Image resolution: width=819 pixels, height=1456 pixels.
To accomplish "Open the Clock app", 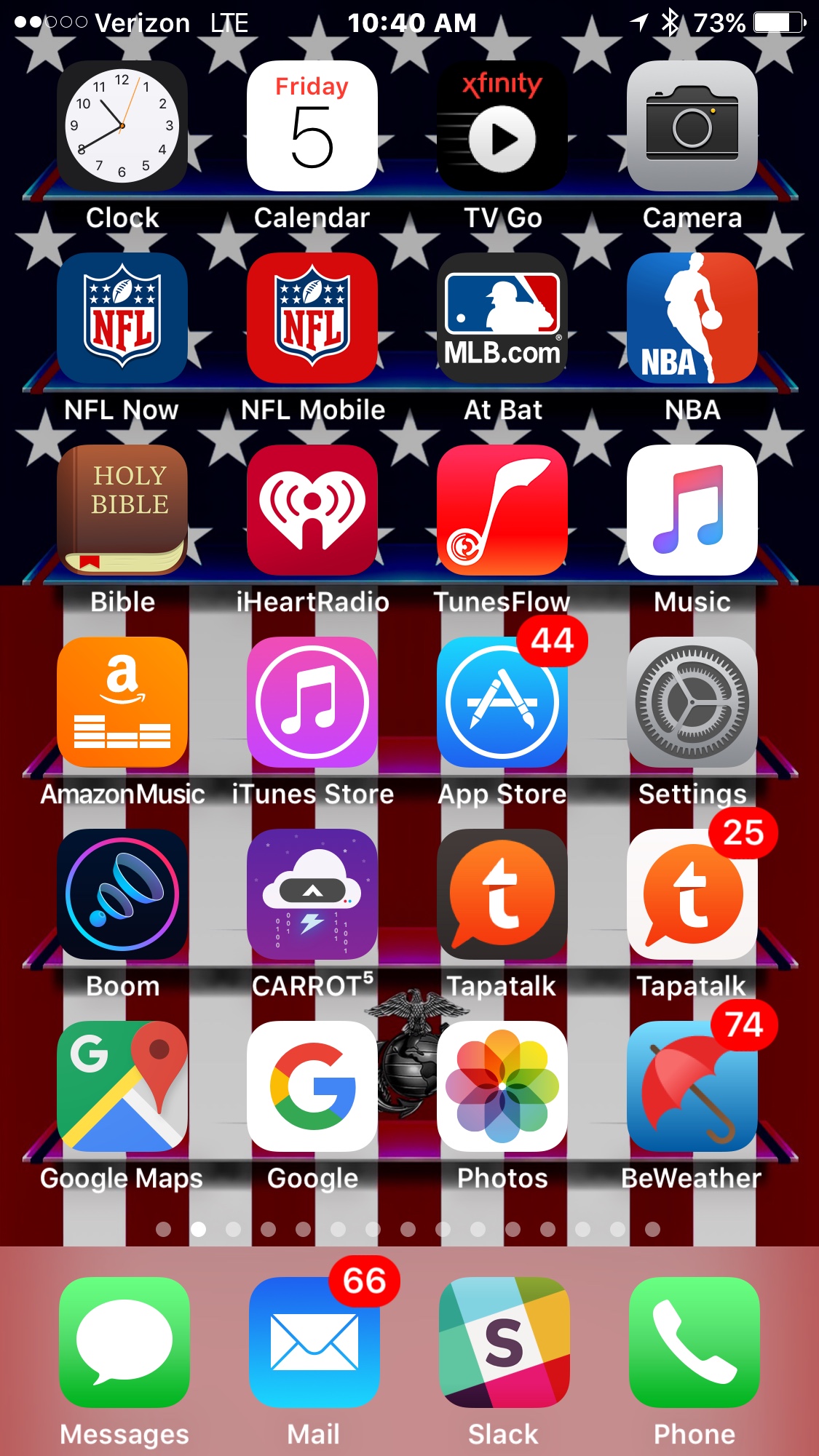I will (x=122, y=126).
